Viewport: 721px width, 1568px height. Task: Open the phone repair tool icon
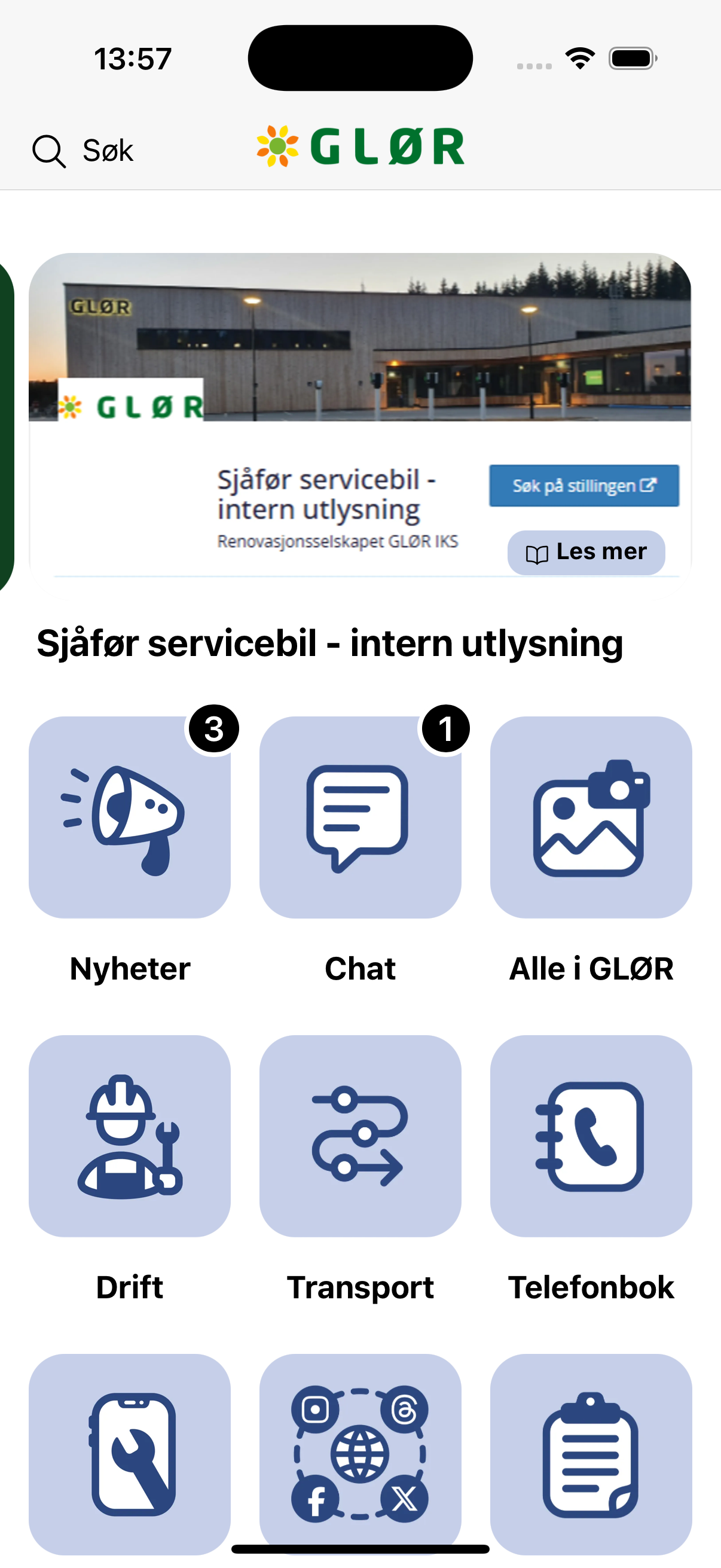tap(130, 1448)
